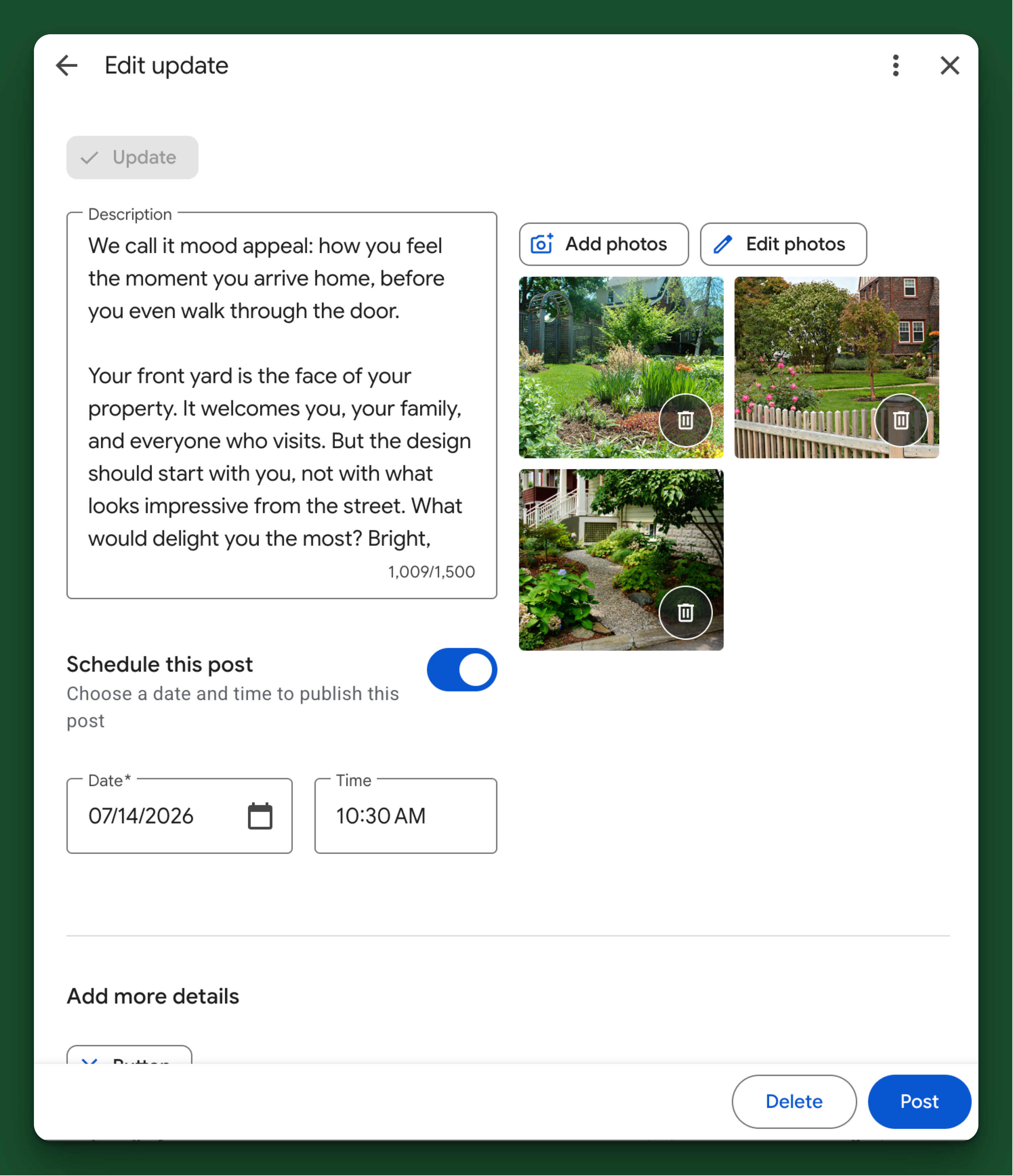Open Edit photos

tap(783, 244)
